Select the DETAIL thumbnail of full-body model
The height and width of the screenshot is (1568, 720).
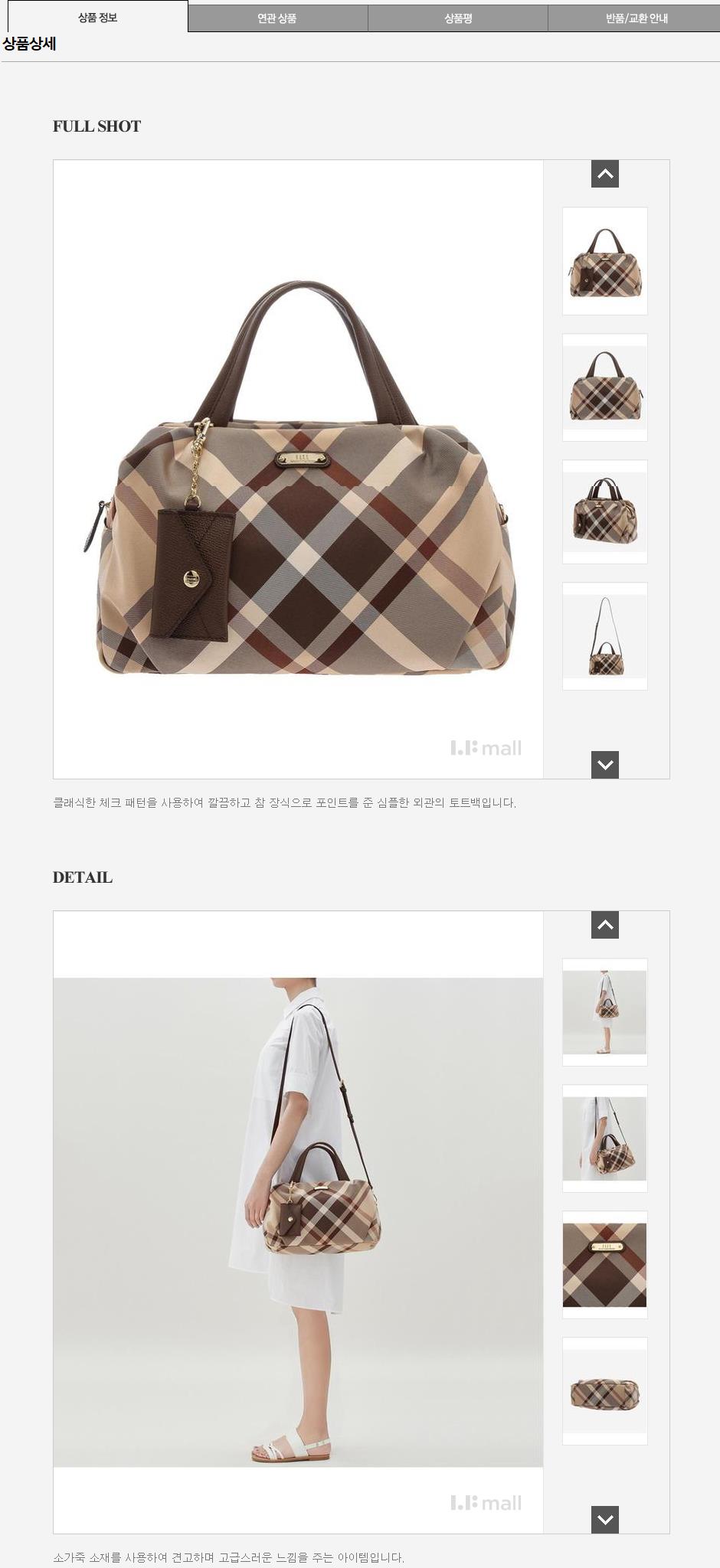pyautogui.click(x=605, y=1012)
